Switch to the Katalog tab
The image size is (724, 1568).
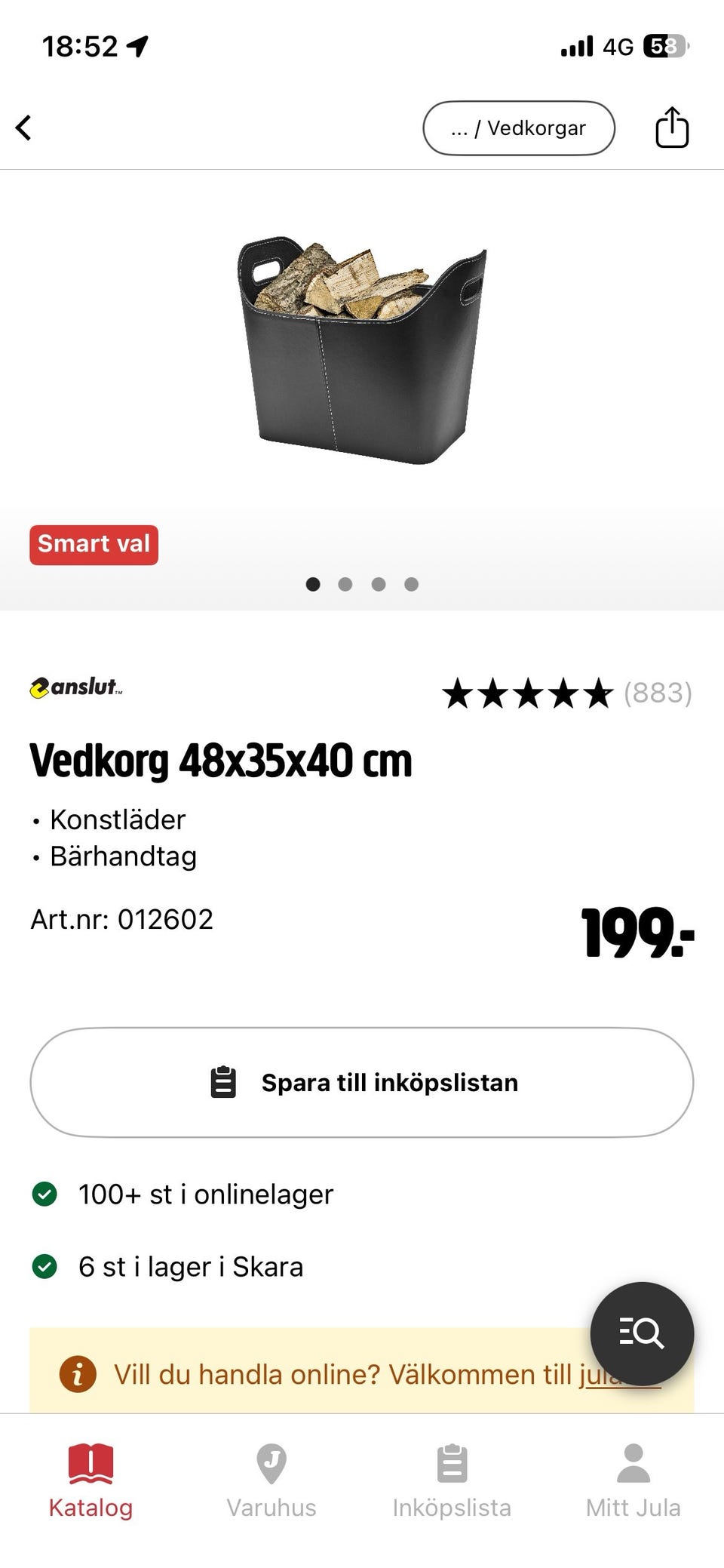pos(90,1480)
